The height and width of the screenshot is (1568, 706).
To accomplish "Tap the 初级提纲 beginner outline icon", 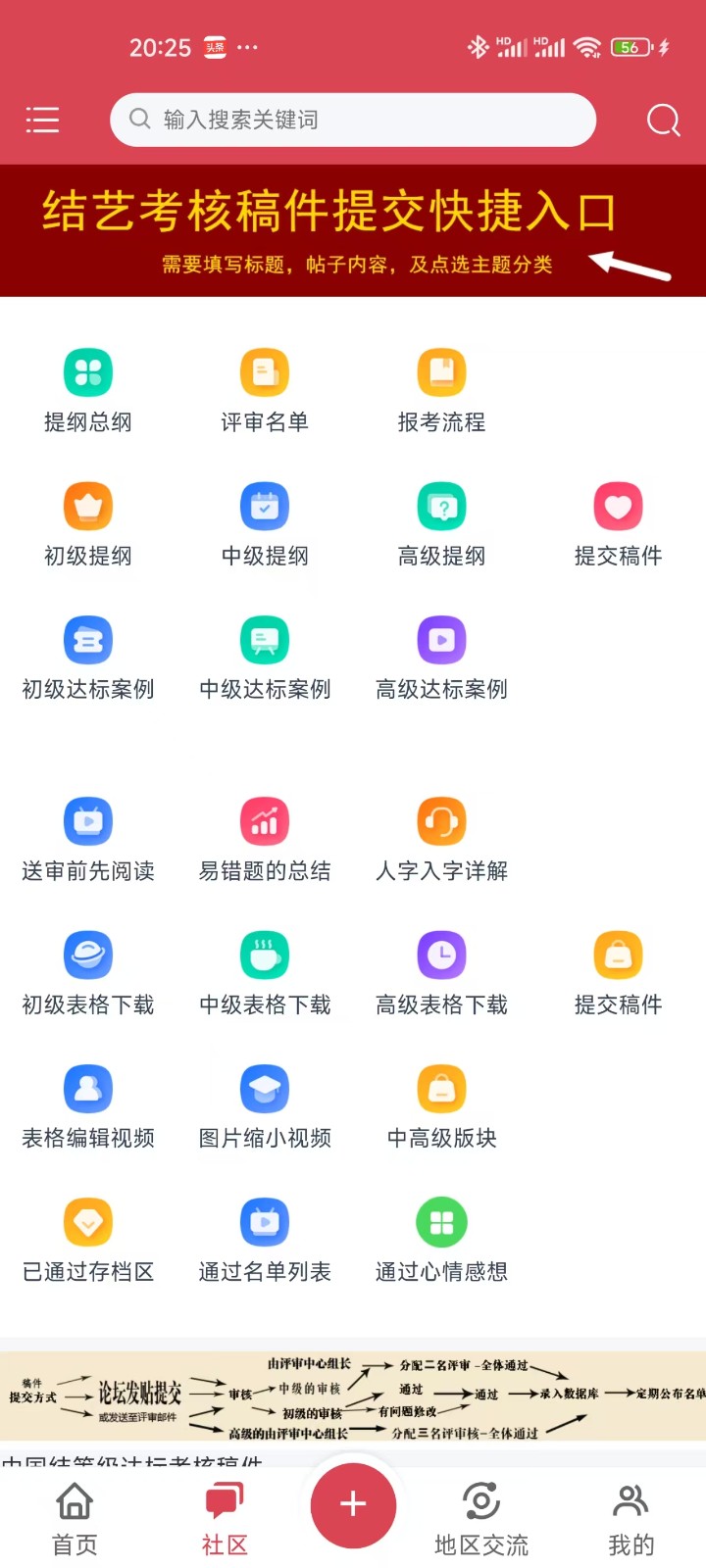I will click(x=88, y=506).
